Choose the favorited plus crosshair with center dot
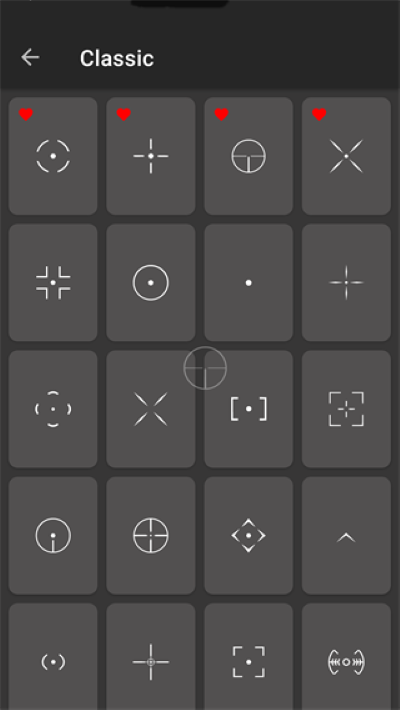Screen dimensions: 400x710 point(151,156)
